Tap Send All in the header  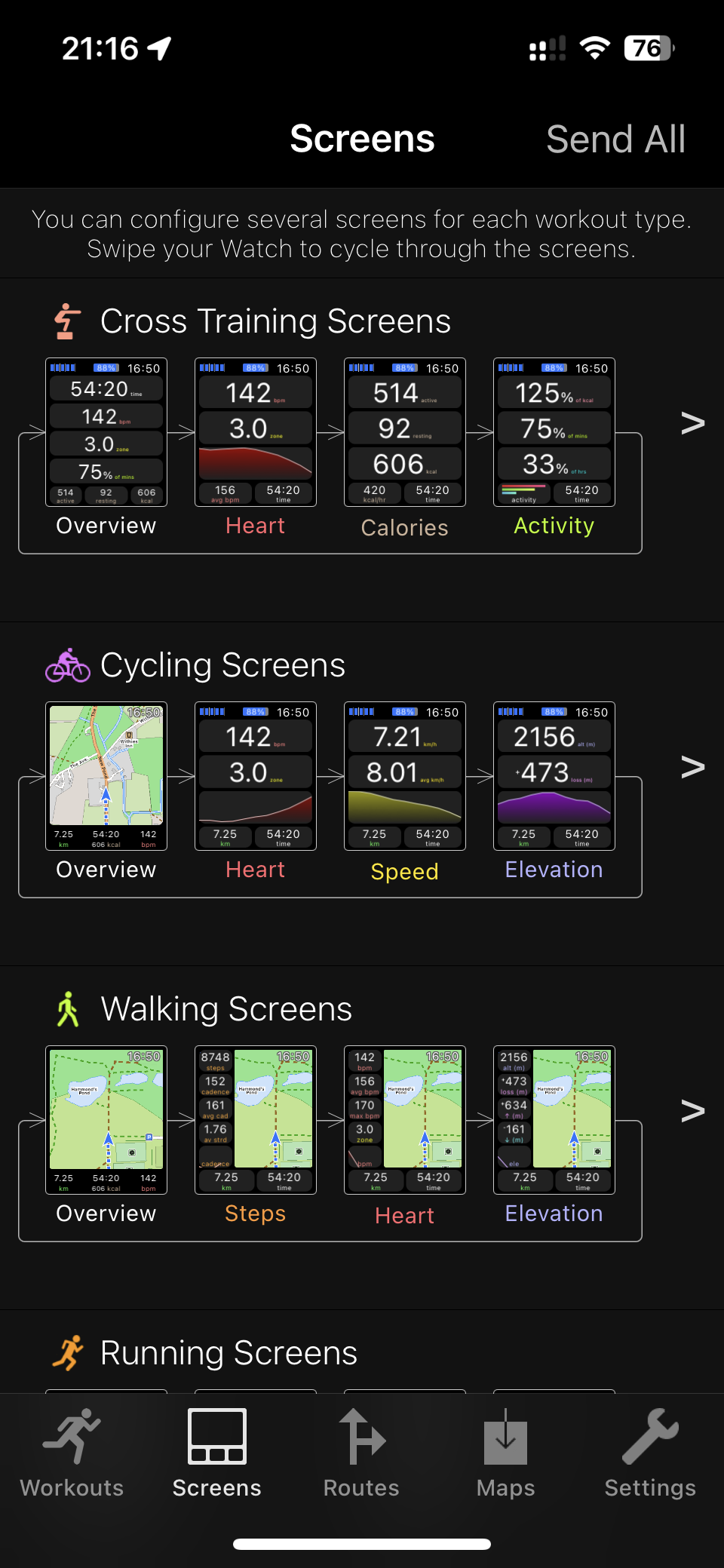click(x=615, y=140)
